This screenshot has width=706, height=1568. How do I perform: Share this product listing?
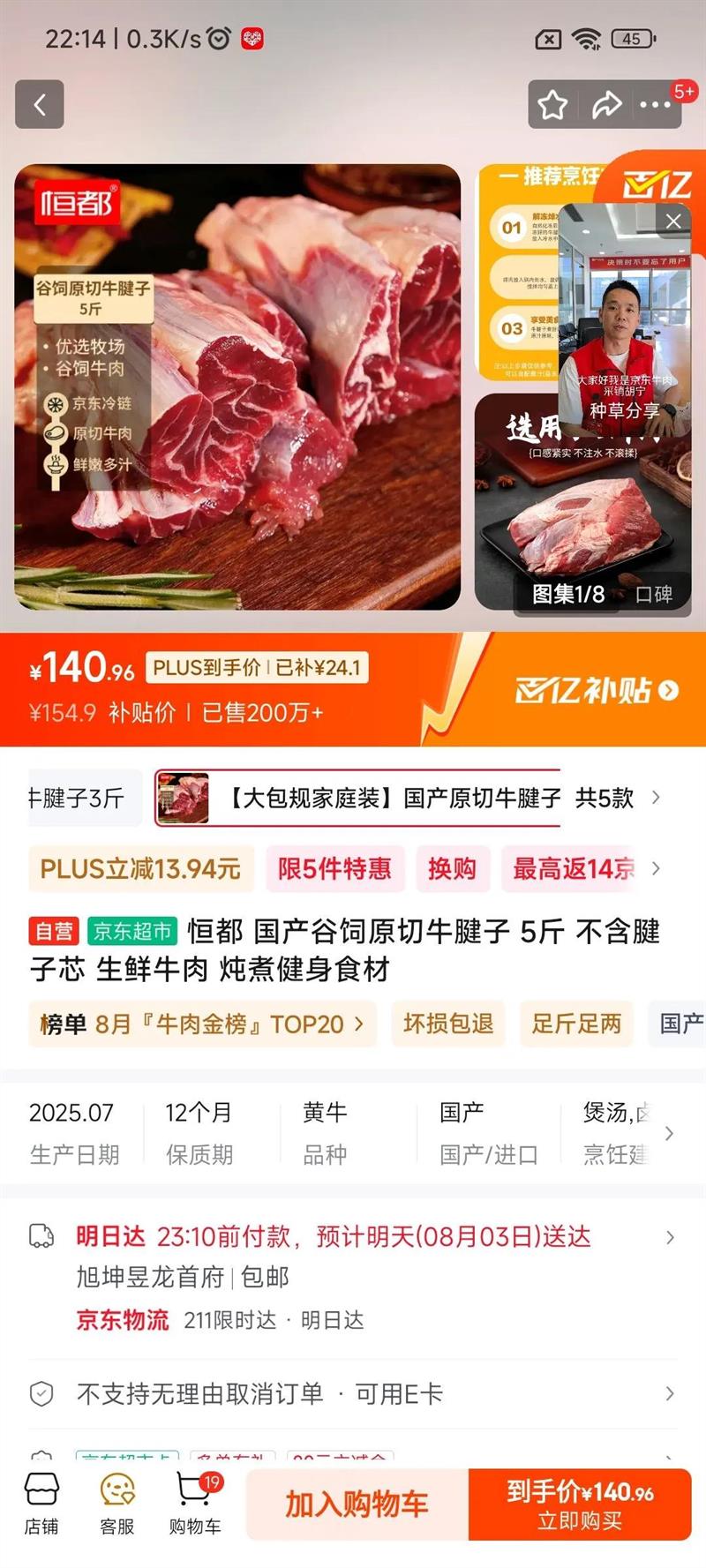[606, 105]
